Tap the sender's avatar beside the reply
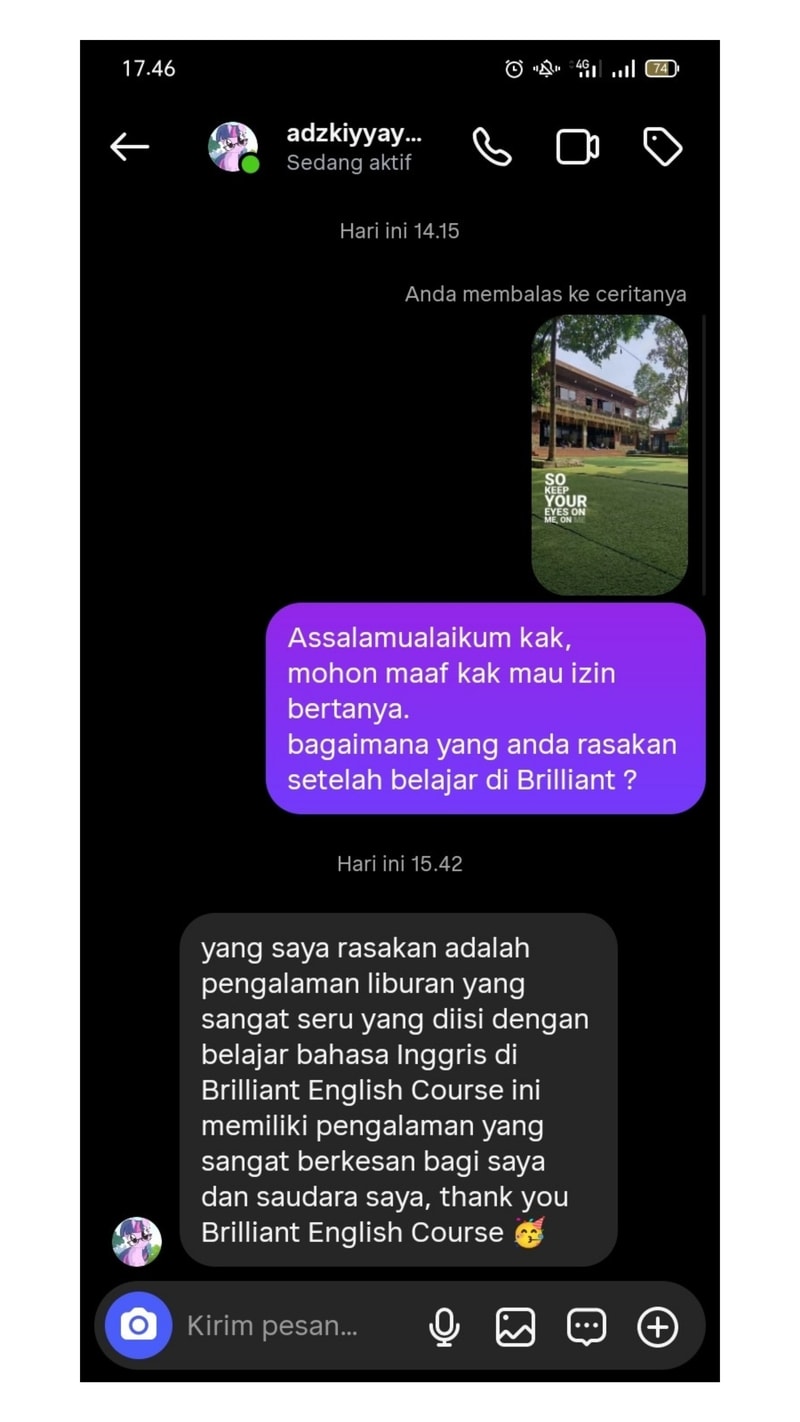This screenshot has width=800, height=1422. [x=137, y=1241]
